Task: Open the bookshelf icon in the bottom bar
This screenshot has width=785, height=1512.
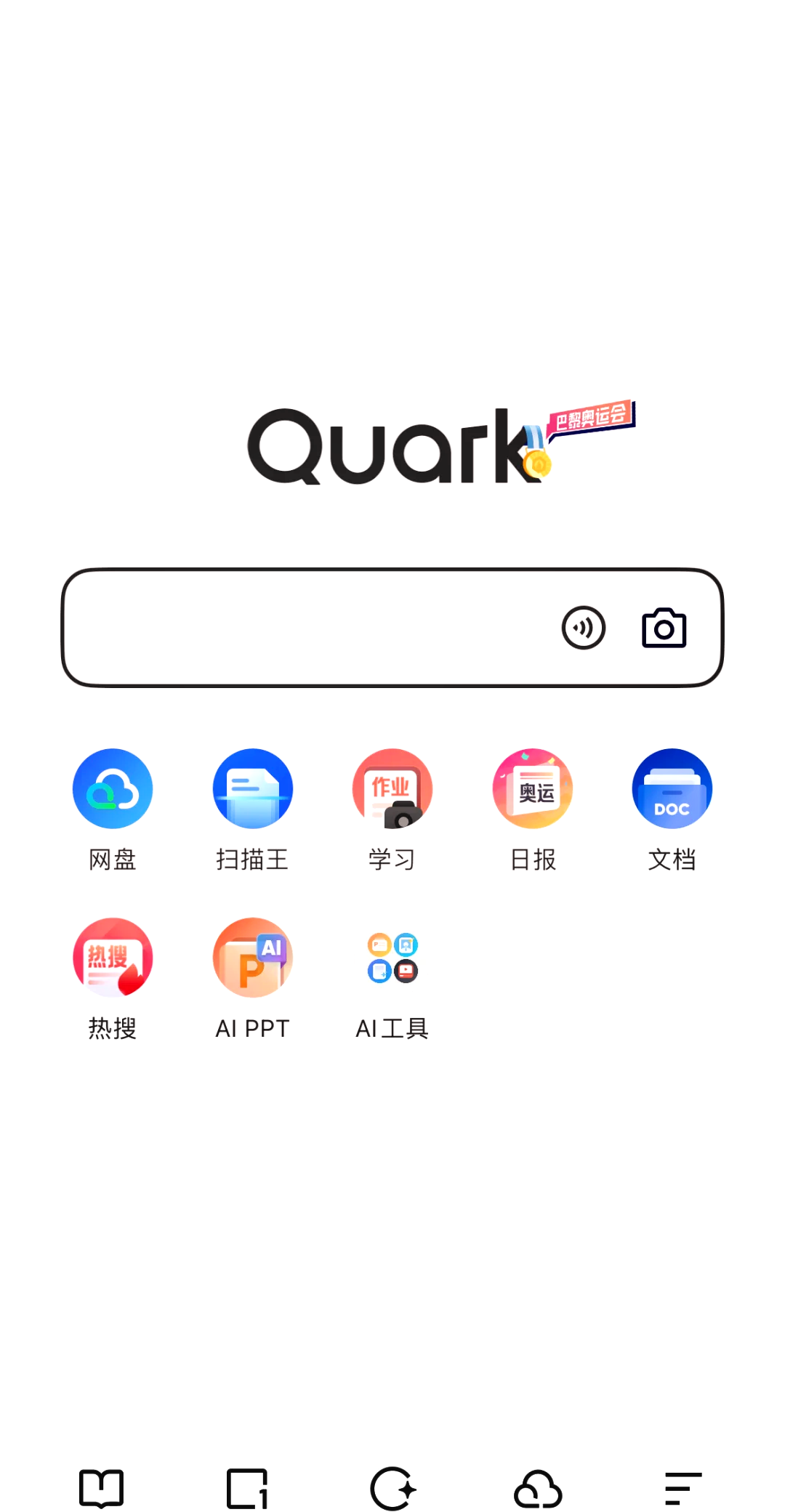Action: pyautogui.click(x=101, y=1488)
